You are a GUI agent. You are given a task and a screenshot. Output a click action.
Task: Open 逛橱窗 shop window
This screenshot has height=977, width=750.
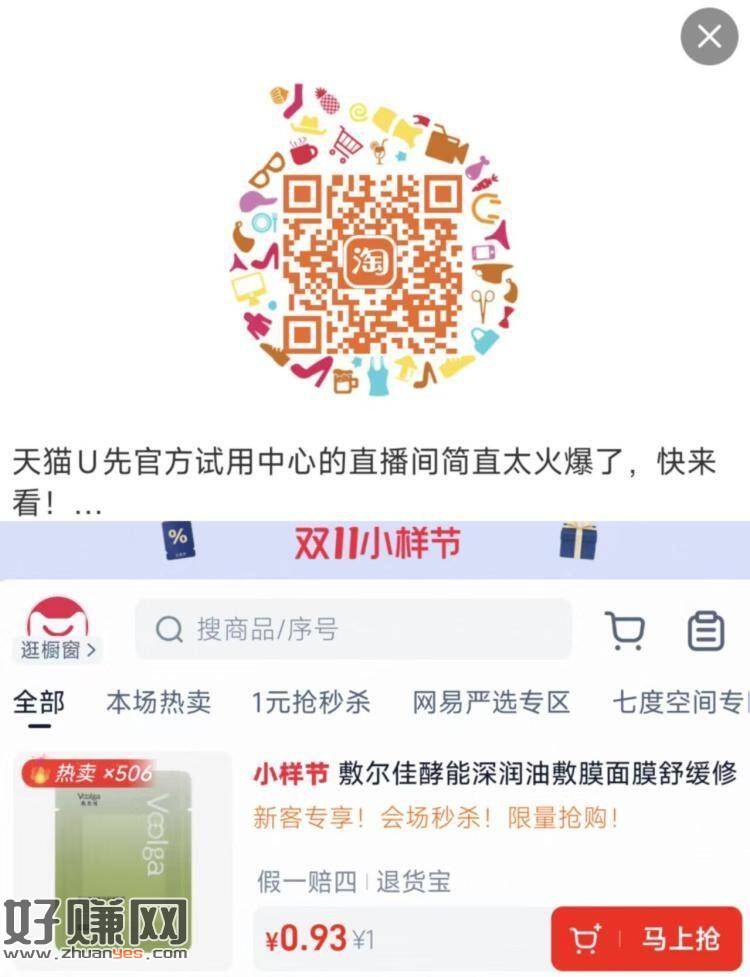point(57,629)
